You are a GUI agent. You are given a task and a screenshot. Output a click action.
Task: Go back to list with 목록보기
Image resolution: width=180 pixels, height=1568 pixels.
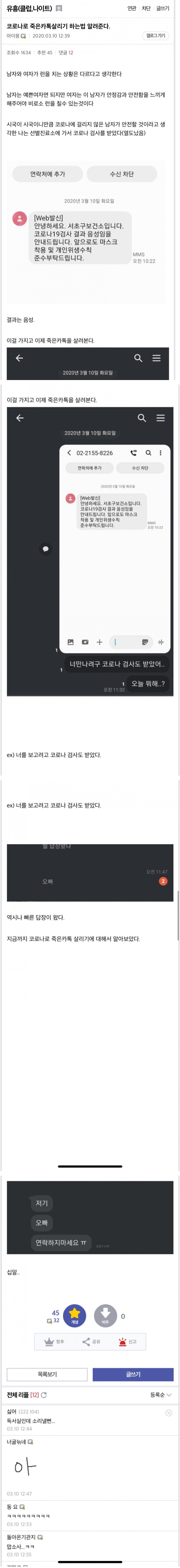click(47, 1374)
